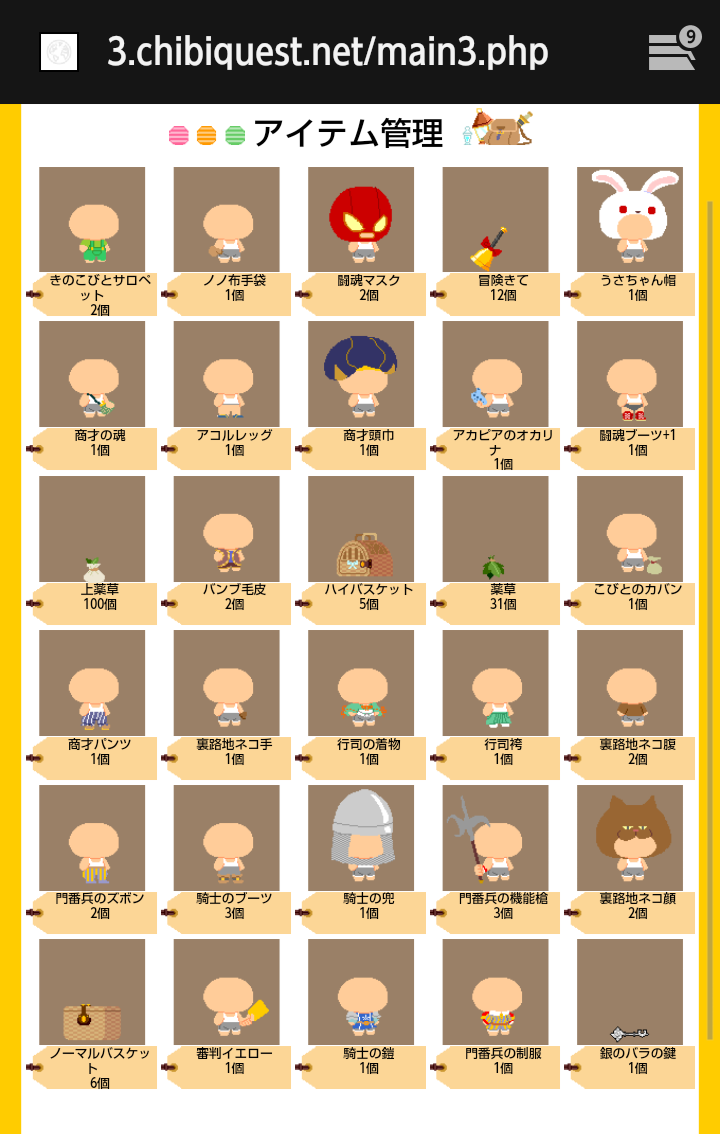
Task: Select the 銀のバラの鍵 item
Action: click(x=630, y=992)
